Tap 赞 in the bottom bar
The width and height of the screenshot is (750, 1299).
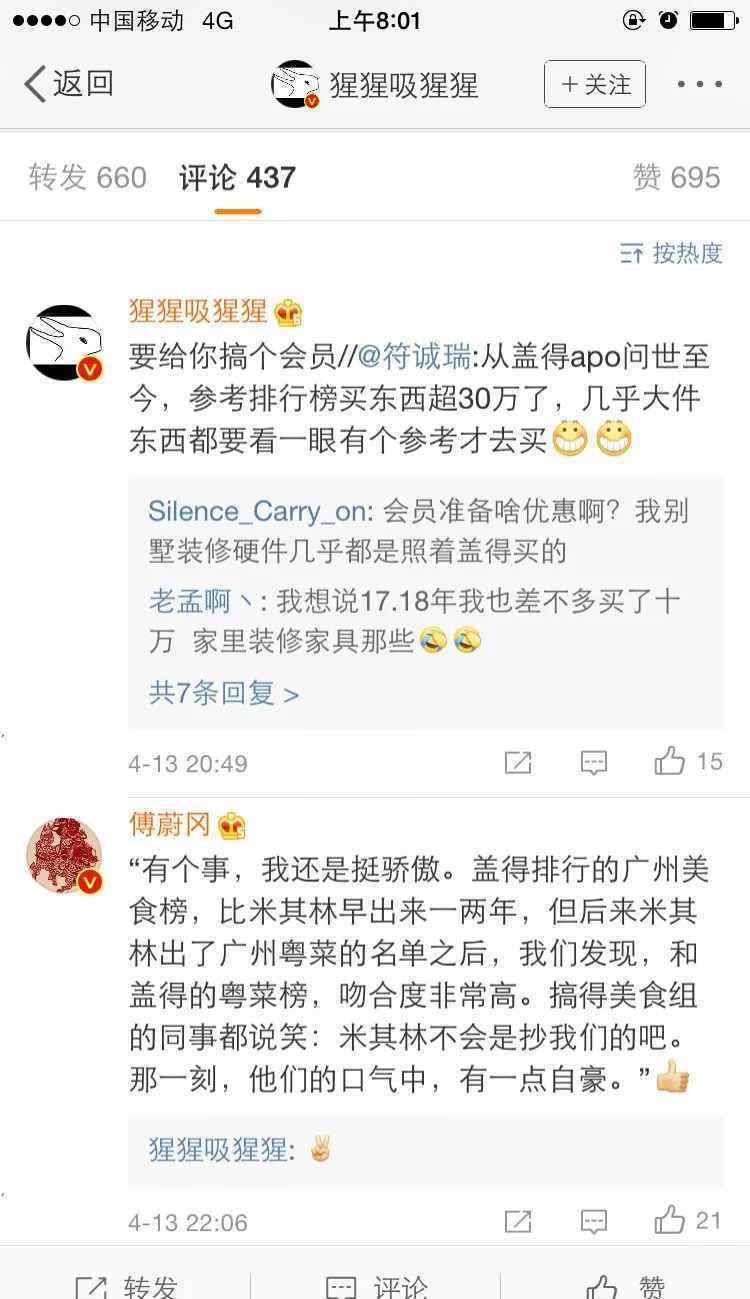click(x=627, y=1284)
